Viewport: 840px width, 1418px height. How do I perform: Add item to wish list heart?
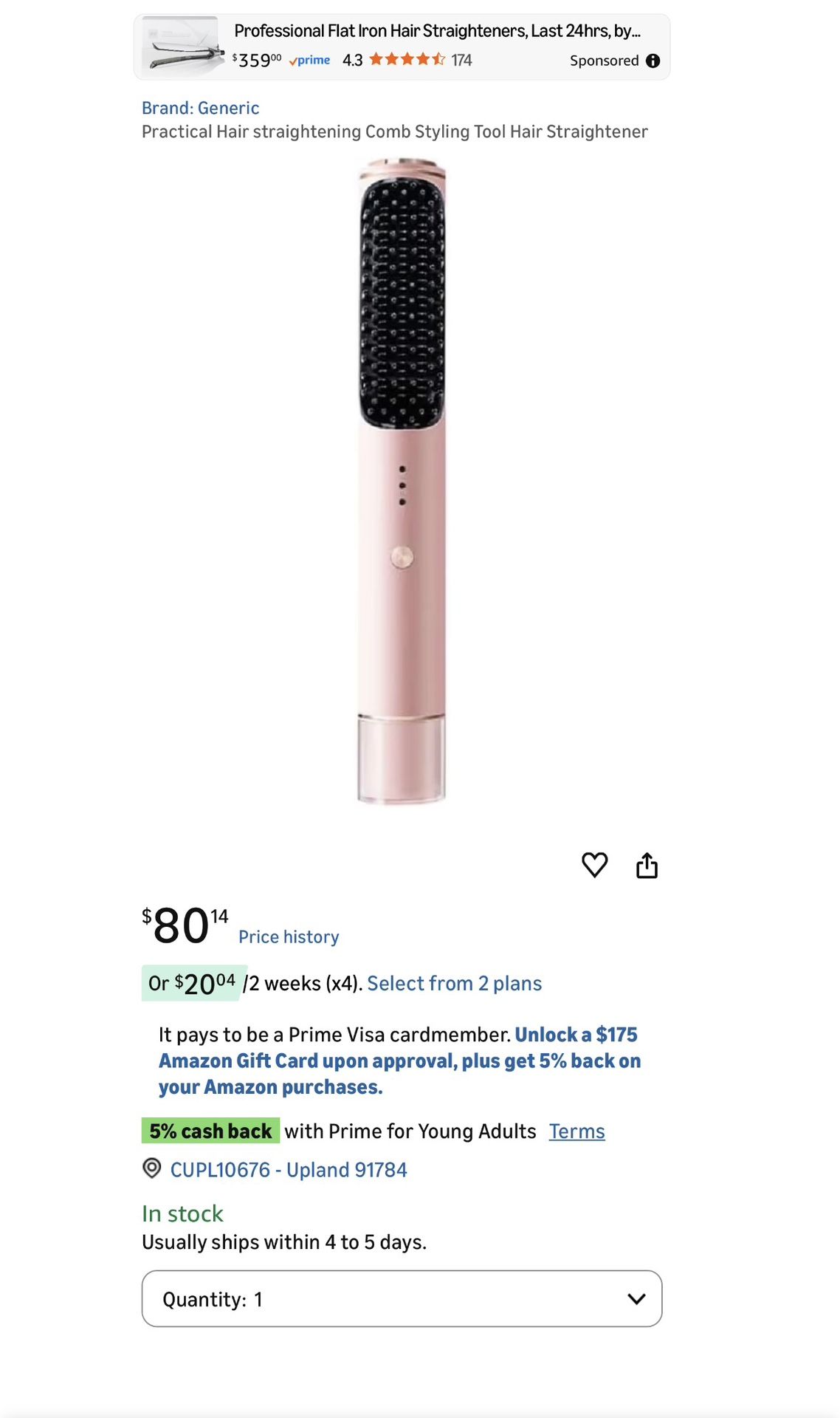594,864
